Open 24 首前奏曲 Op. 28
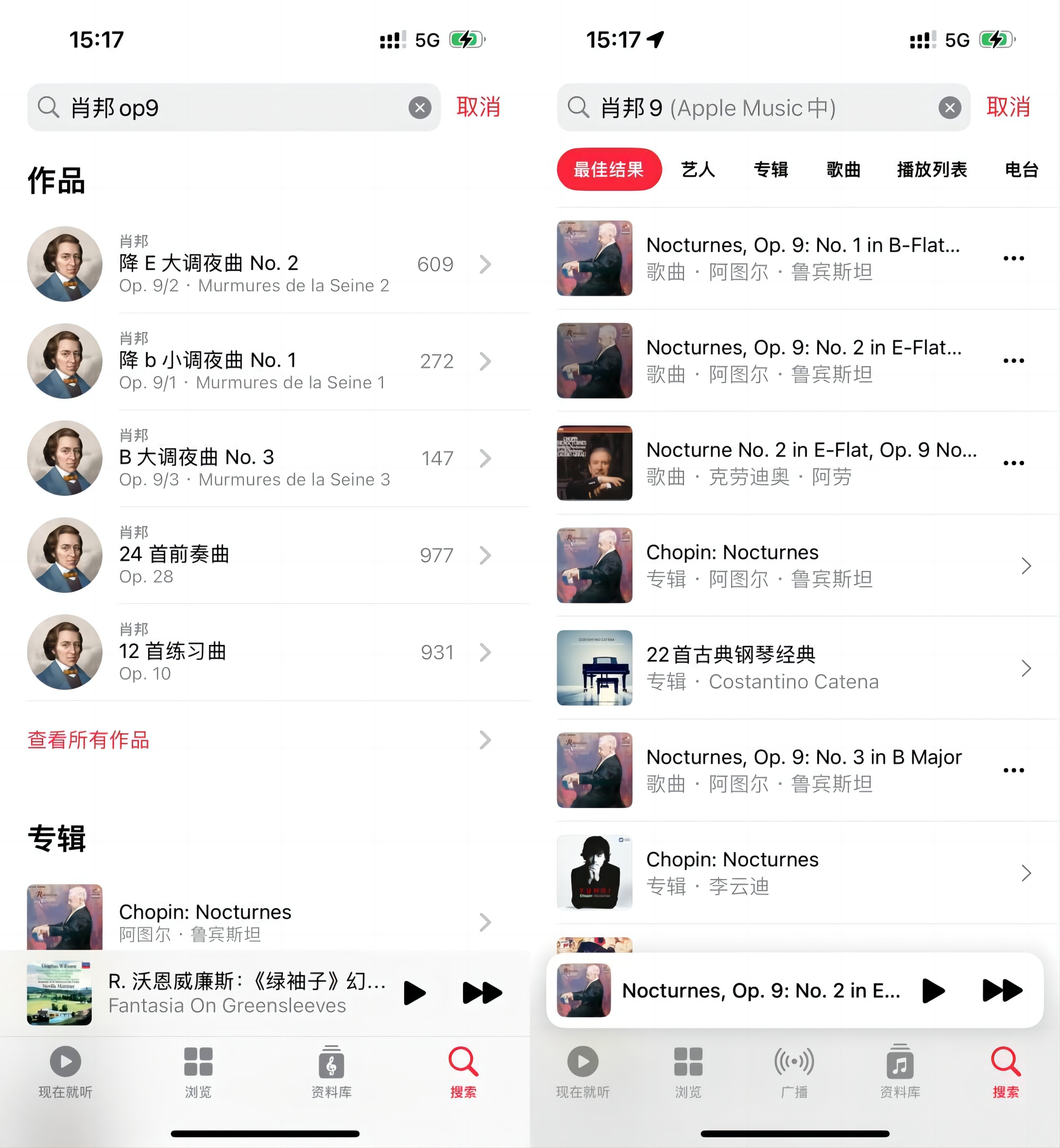 258,555
